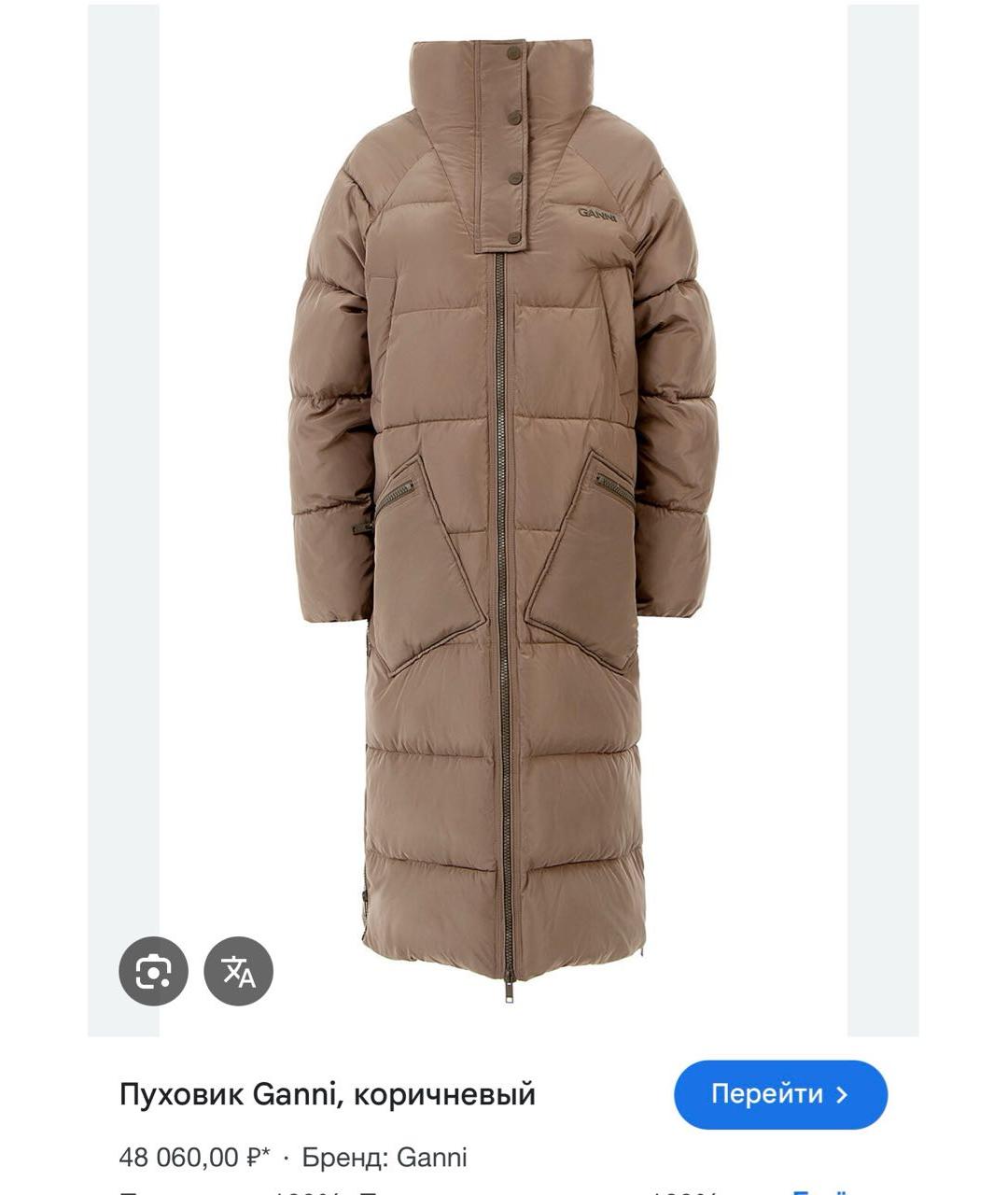Tap the translate image icon
The width and height of the screenshot is (1008, 1195).
(x=239, y=971)
